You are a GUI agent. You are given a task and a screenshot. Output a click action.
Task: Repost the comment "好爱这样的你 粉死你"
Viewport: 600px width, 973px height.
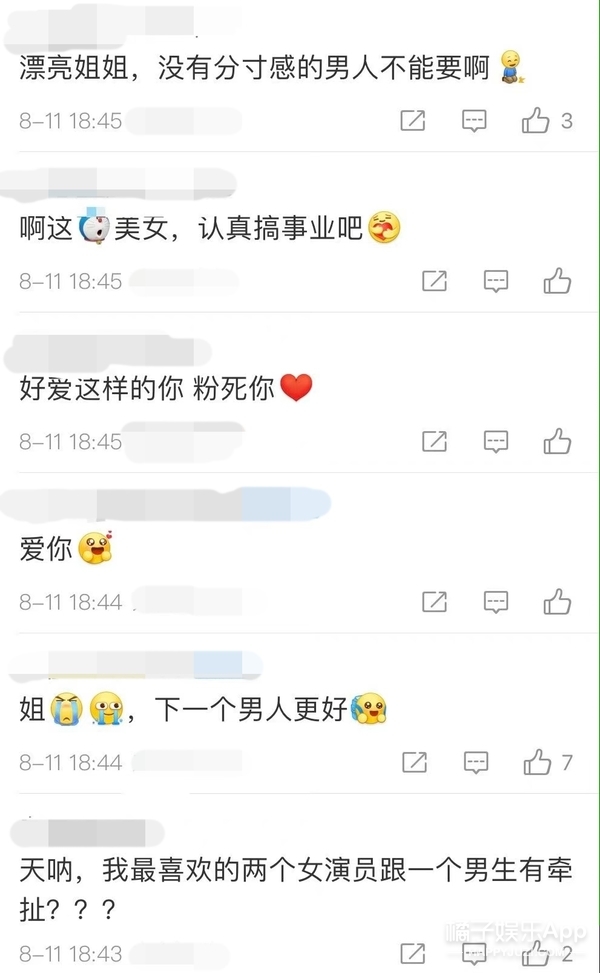[434, 442]
